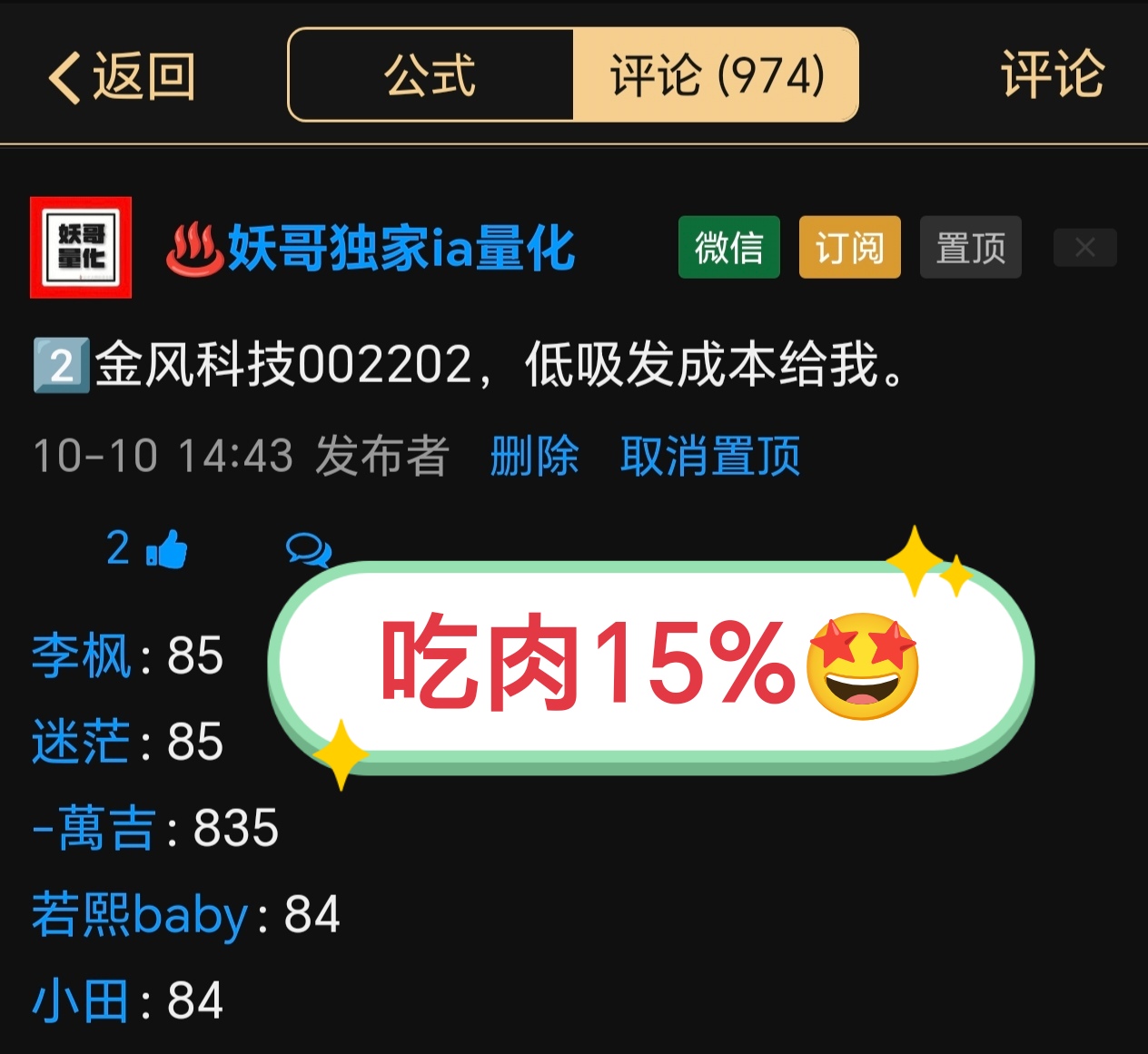Screen dimensions: 1148x1054
Task: Like the 金风科技 comment
Action: [x=165, y=549]
